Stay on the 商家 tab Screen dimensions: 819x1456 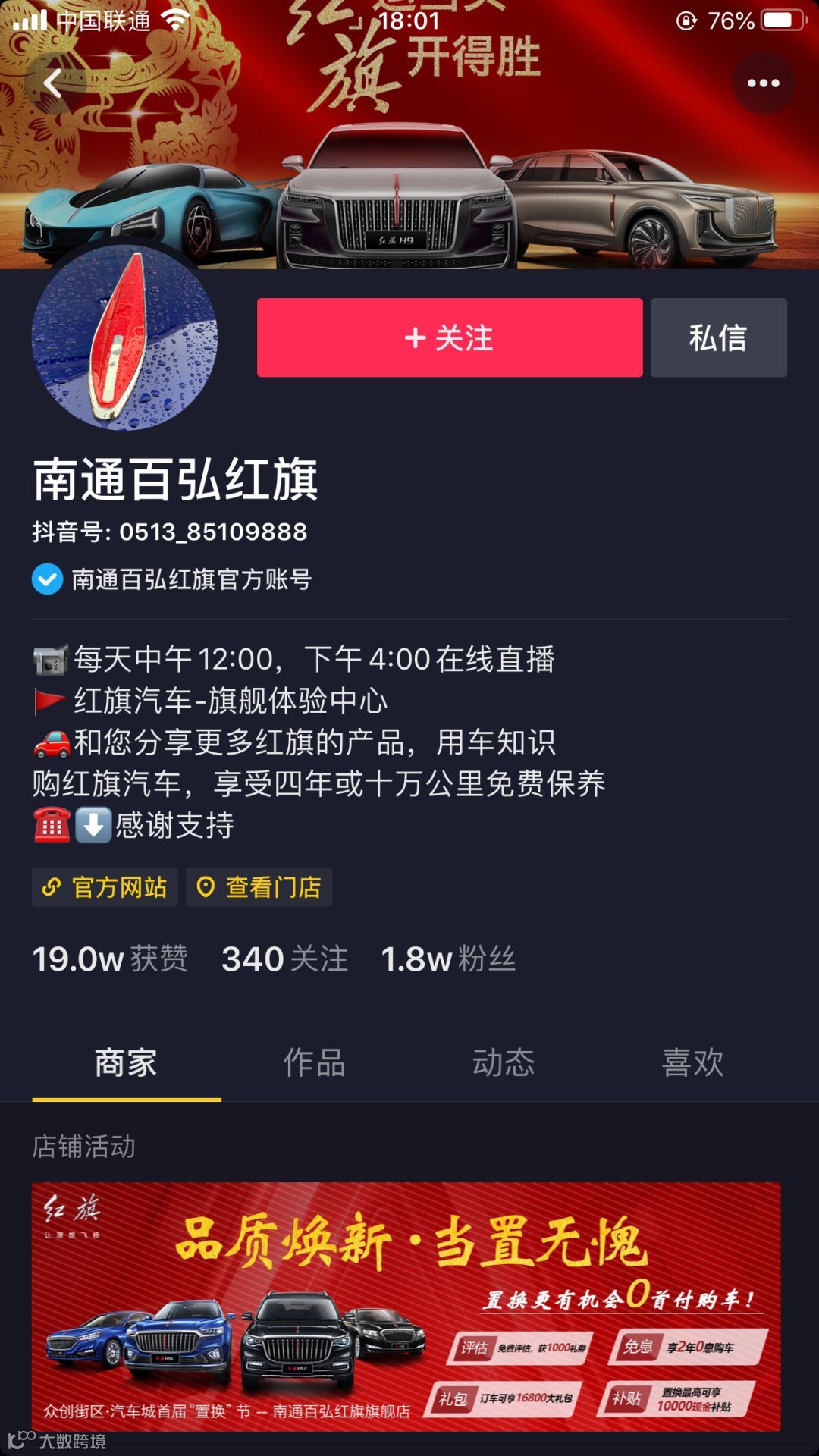coord(124,1063)
